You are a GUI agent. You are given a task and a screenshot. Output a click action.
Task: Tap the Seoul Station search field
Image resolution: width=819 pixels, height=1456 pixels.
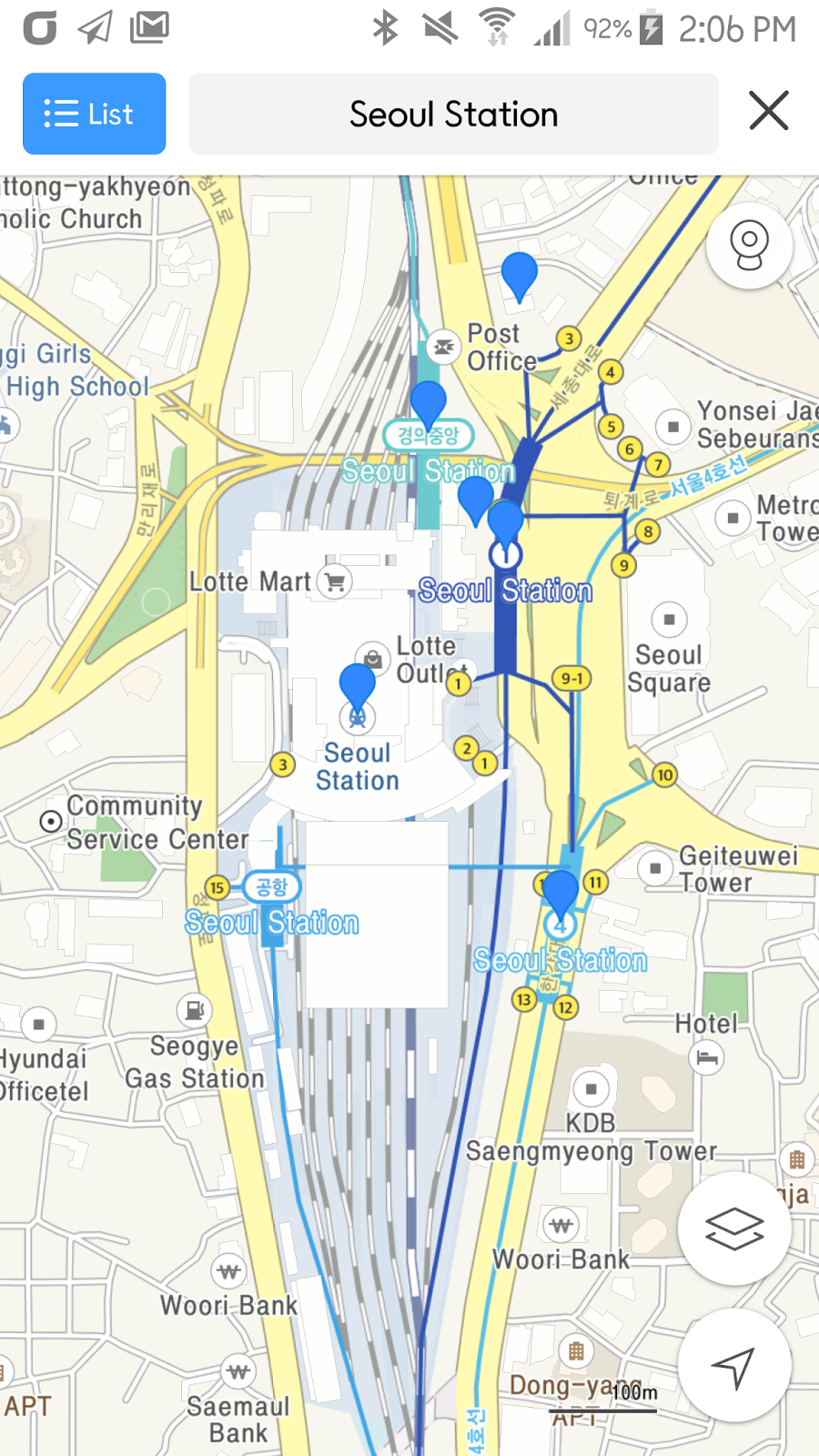[x=452, y=113]
